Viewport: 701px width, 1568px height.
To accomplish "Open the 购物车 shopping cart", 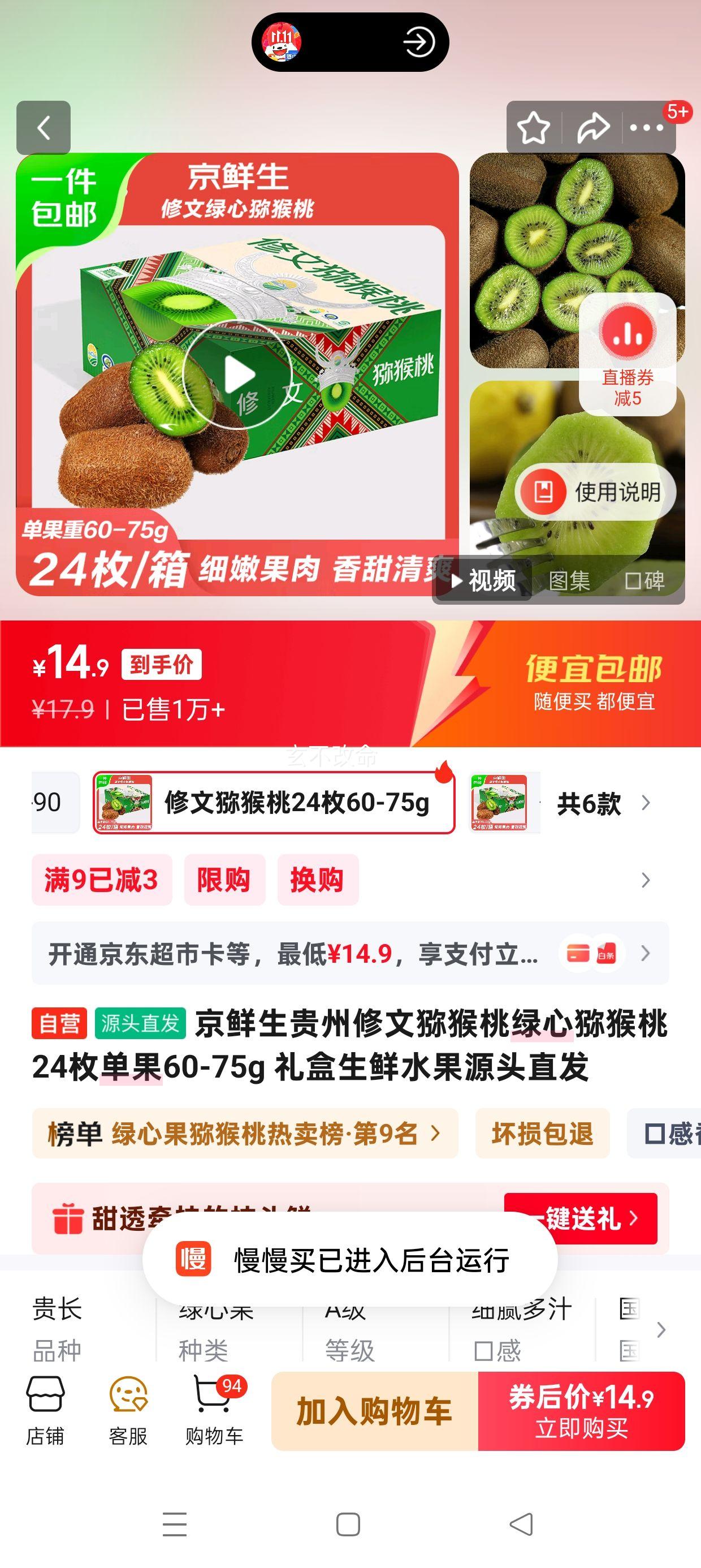I will tap(214, 1410).
